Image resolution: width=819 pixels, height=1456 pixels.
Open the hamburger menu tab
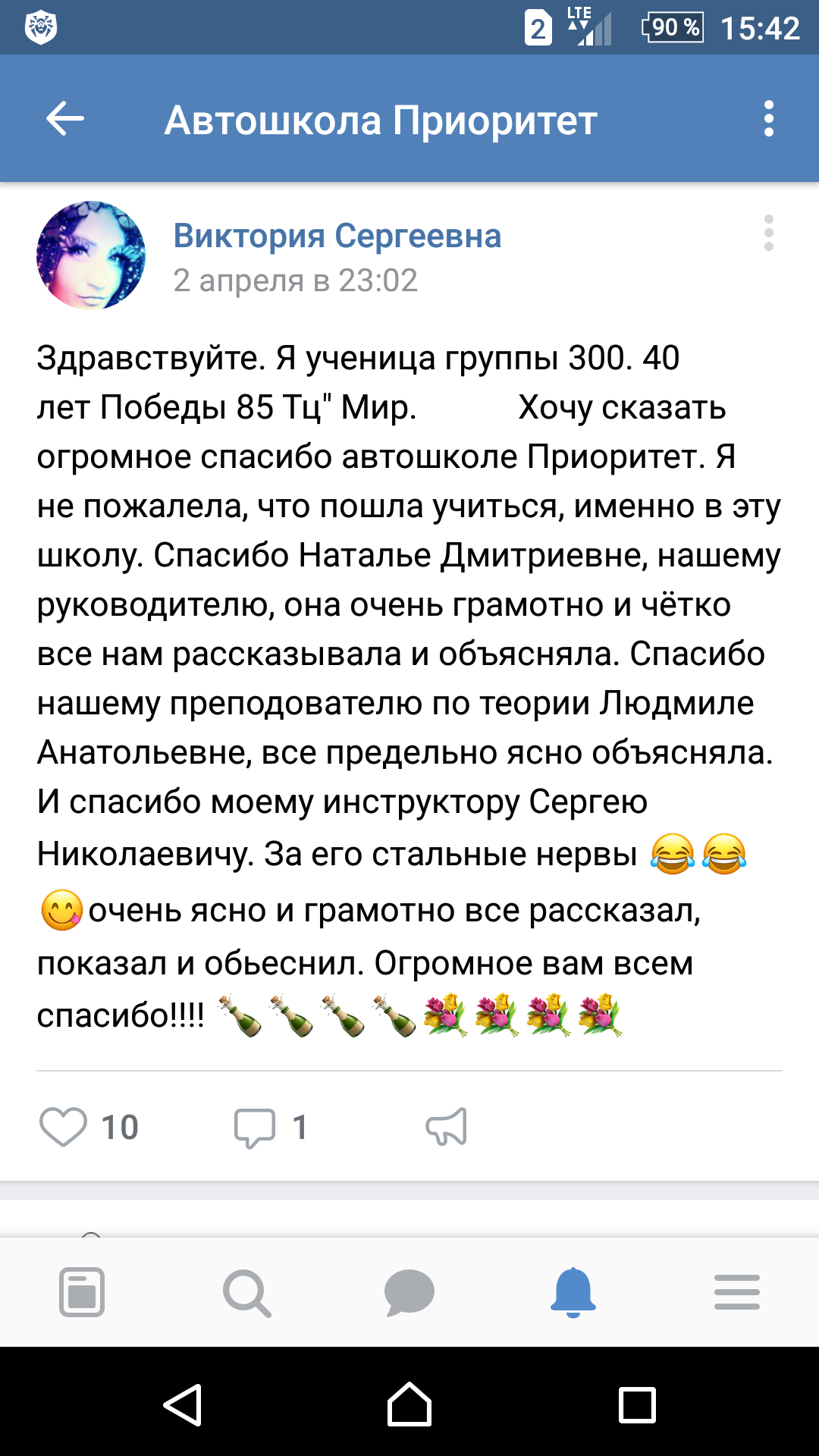(736, 1292)
